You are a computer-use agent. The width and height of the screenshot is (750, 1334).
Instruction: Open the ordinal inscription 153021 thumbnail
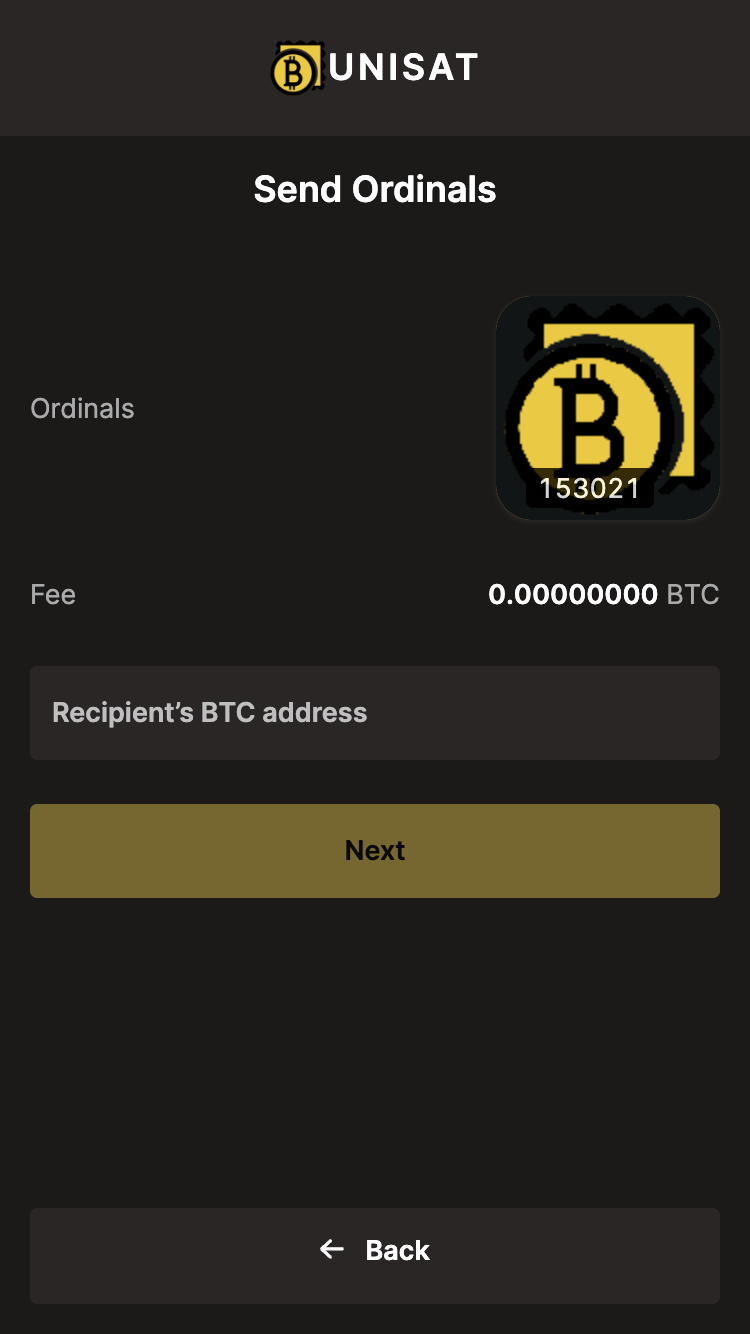click(x=608, y=408)
